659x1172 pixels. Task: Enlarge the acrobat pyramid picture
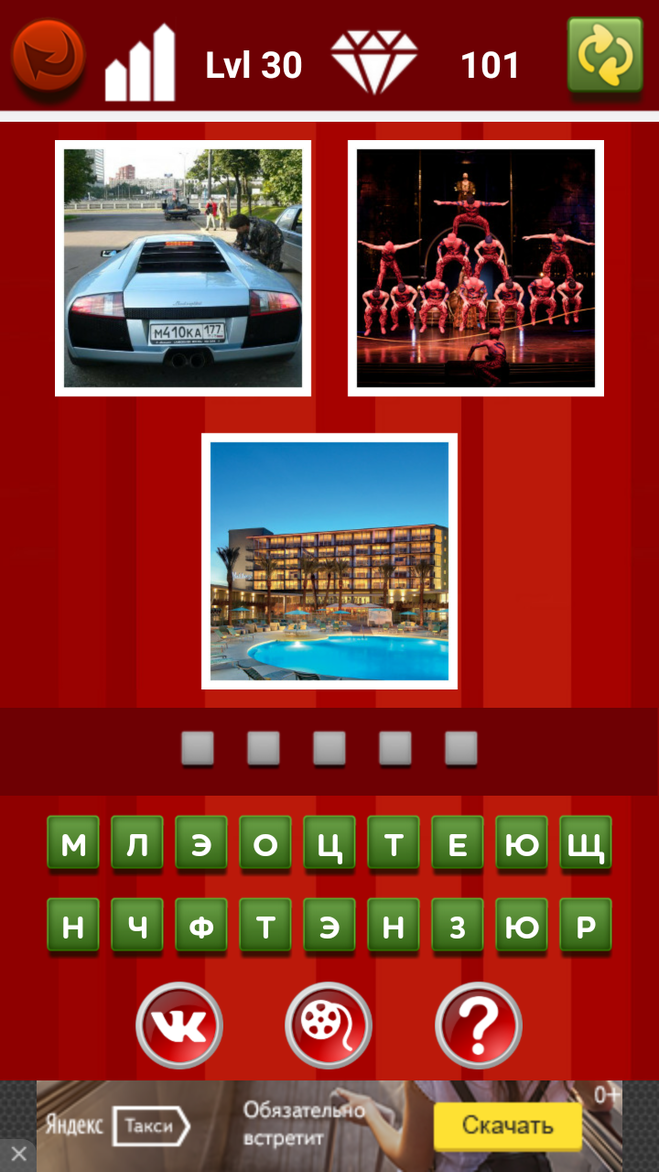(476, 268)
